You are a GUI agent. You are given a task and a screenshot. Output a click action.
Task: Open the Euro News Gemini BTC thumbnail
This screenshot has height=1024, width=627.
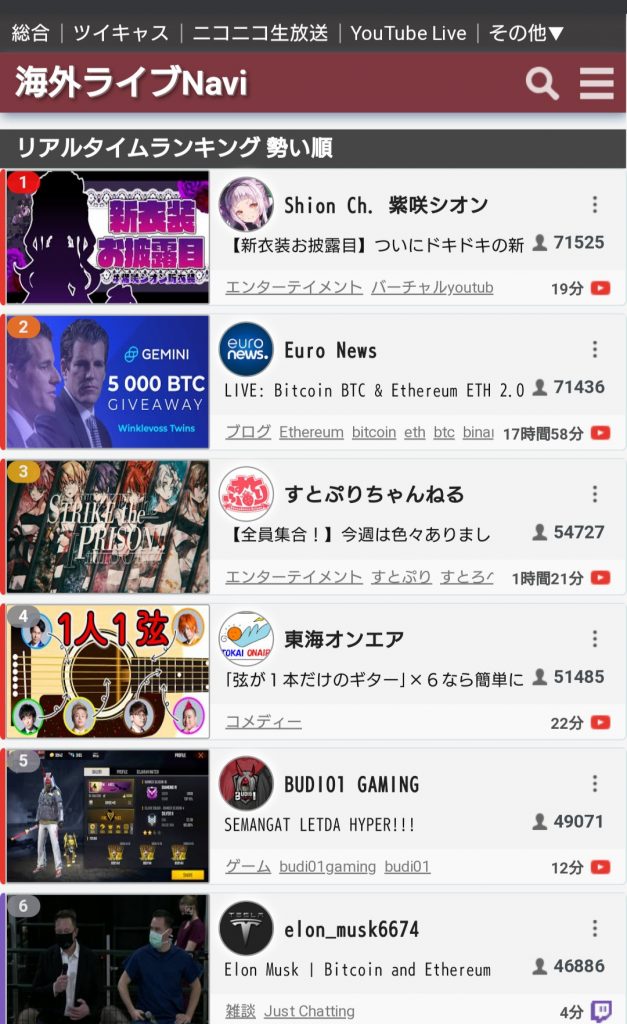tap(108, 382)
